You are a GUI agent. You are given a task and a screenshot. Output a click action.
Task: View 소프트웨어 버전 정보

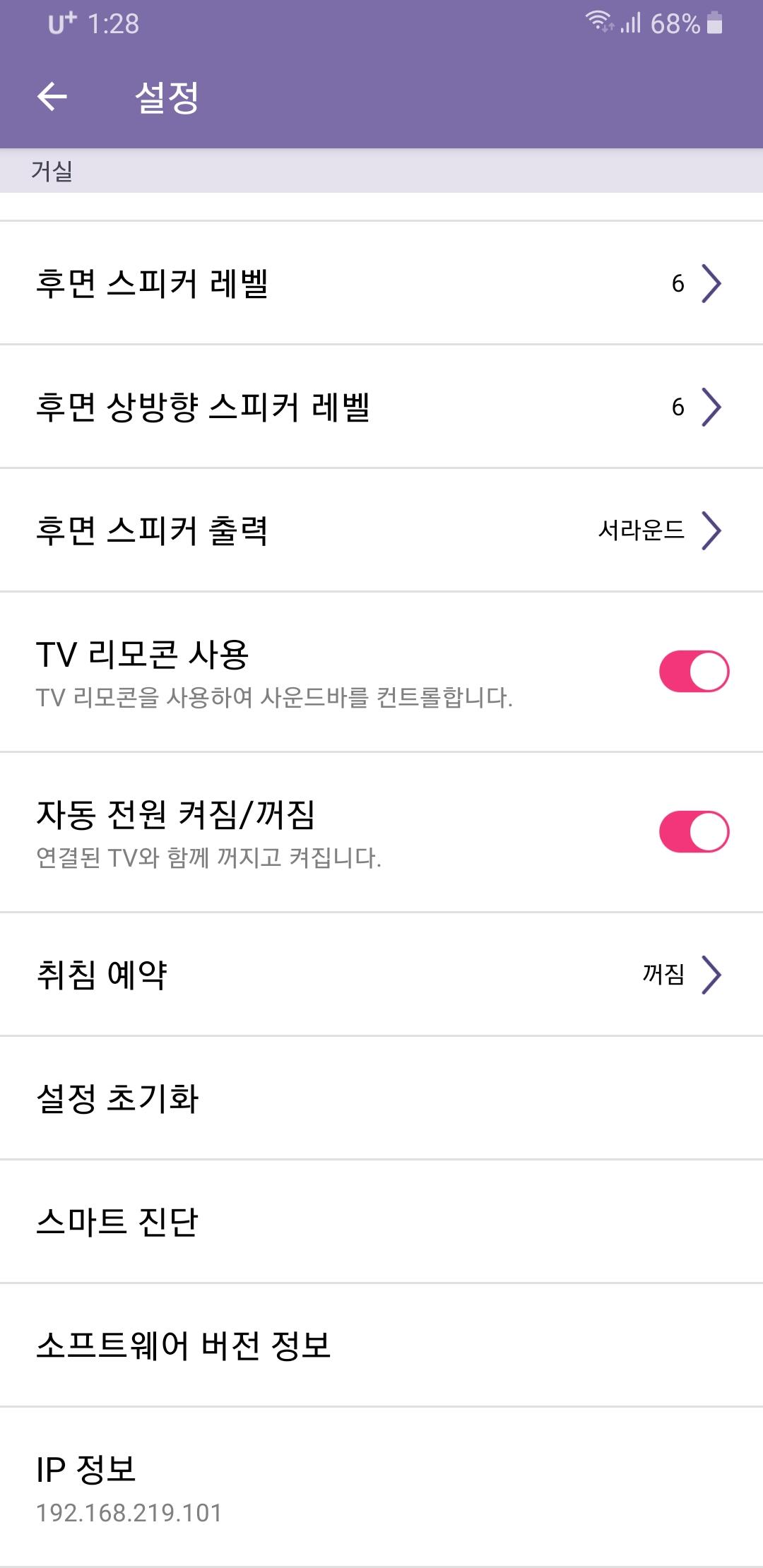[x=381, y=1346]
